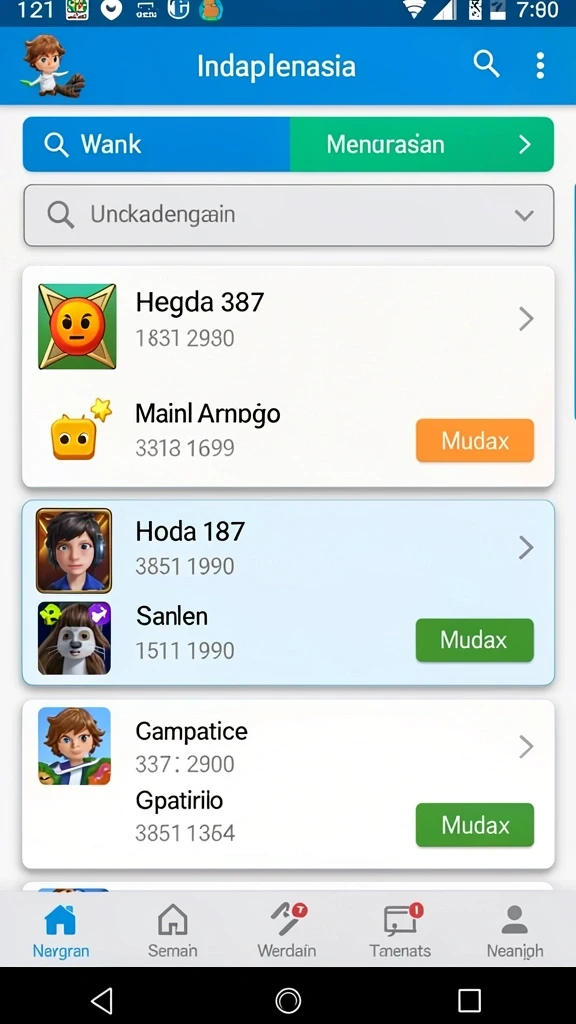
Task: Go back using system back button
Action: (102, 1000)
